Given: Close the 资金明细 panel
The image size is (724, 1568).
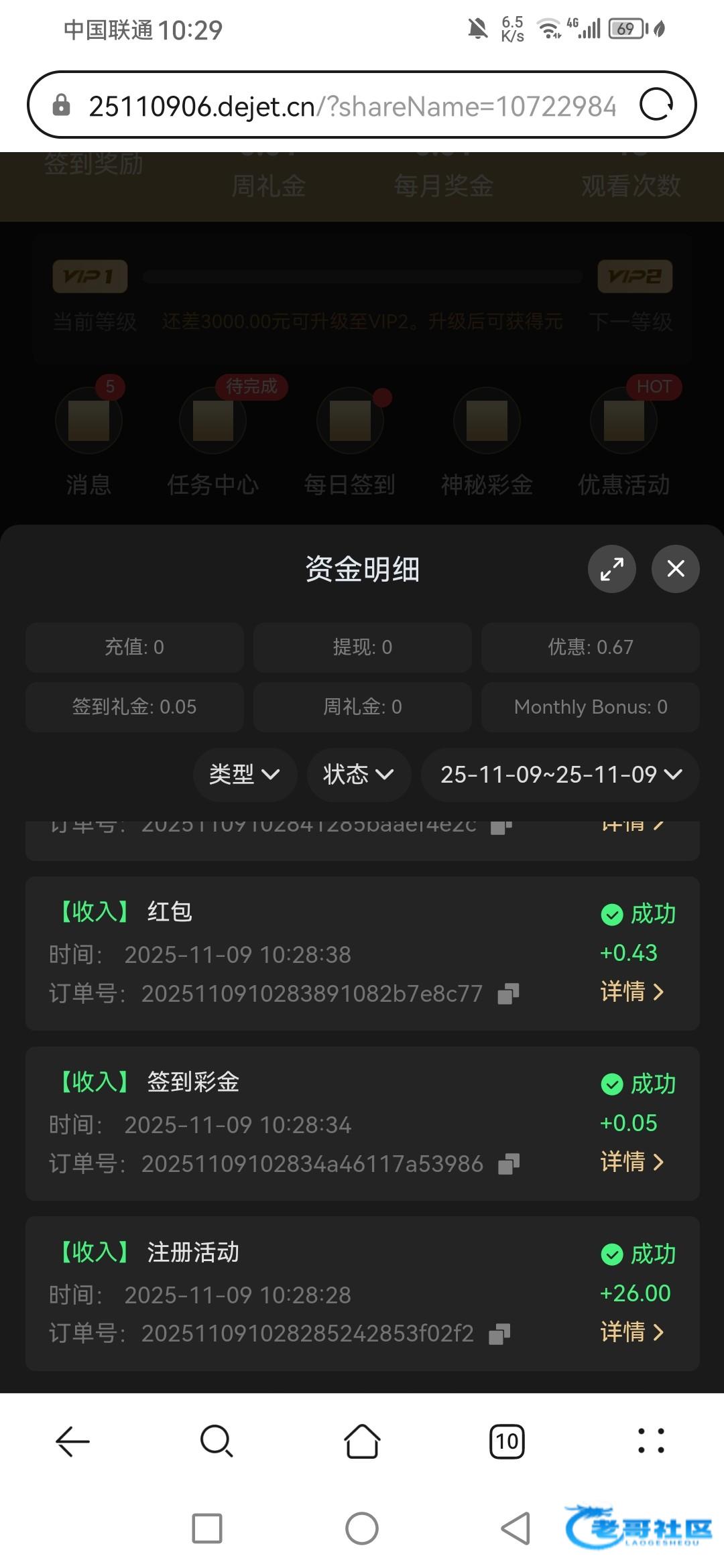Looking at the screenshot, I should coord(675,569).
